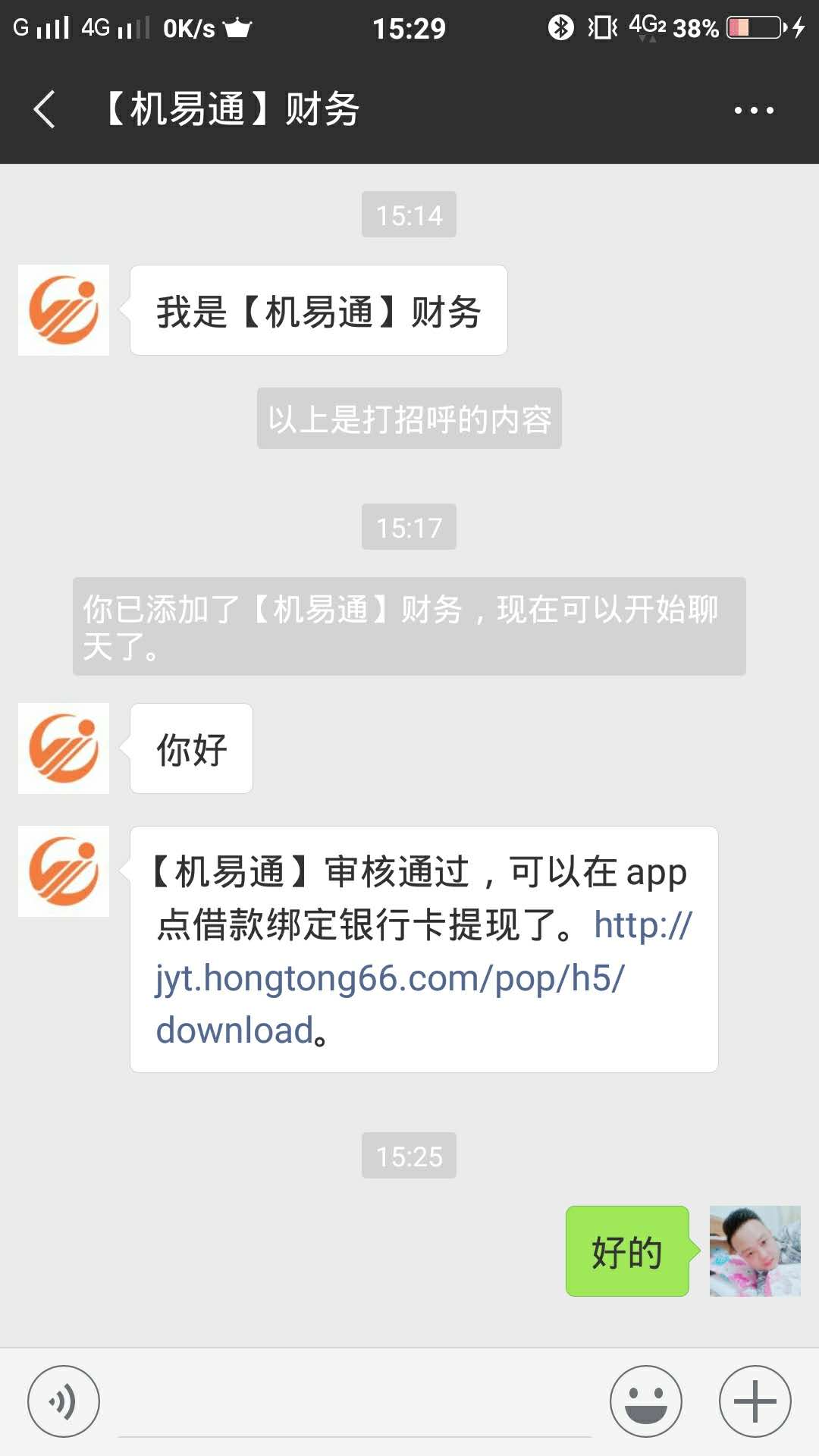Open the three-dot chat options menu
Image resolution: width=819 pixels, height=1456 pixels.
[754, 110]
